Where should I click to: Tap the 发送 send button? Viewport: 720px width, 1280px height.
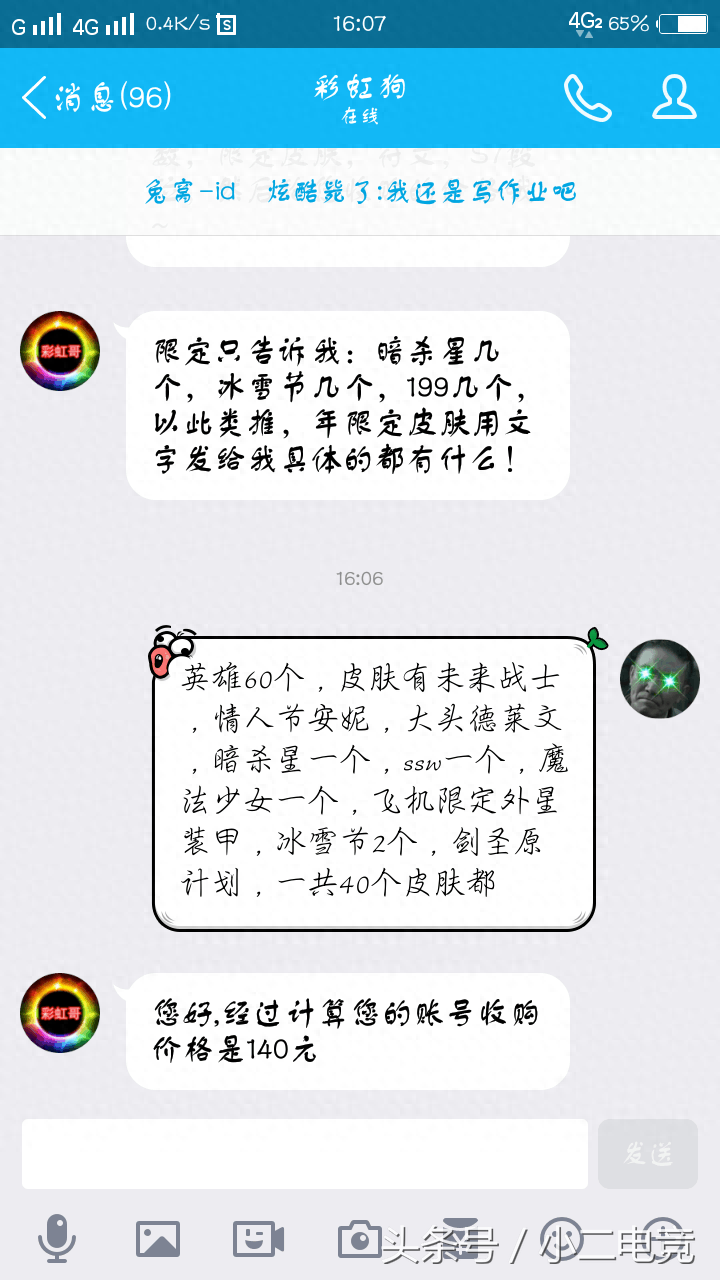coord(648,1153)
